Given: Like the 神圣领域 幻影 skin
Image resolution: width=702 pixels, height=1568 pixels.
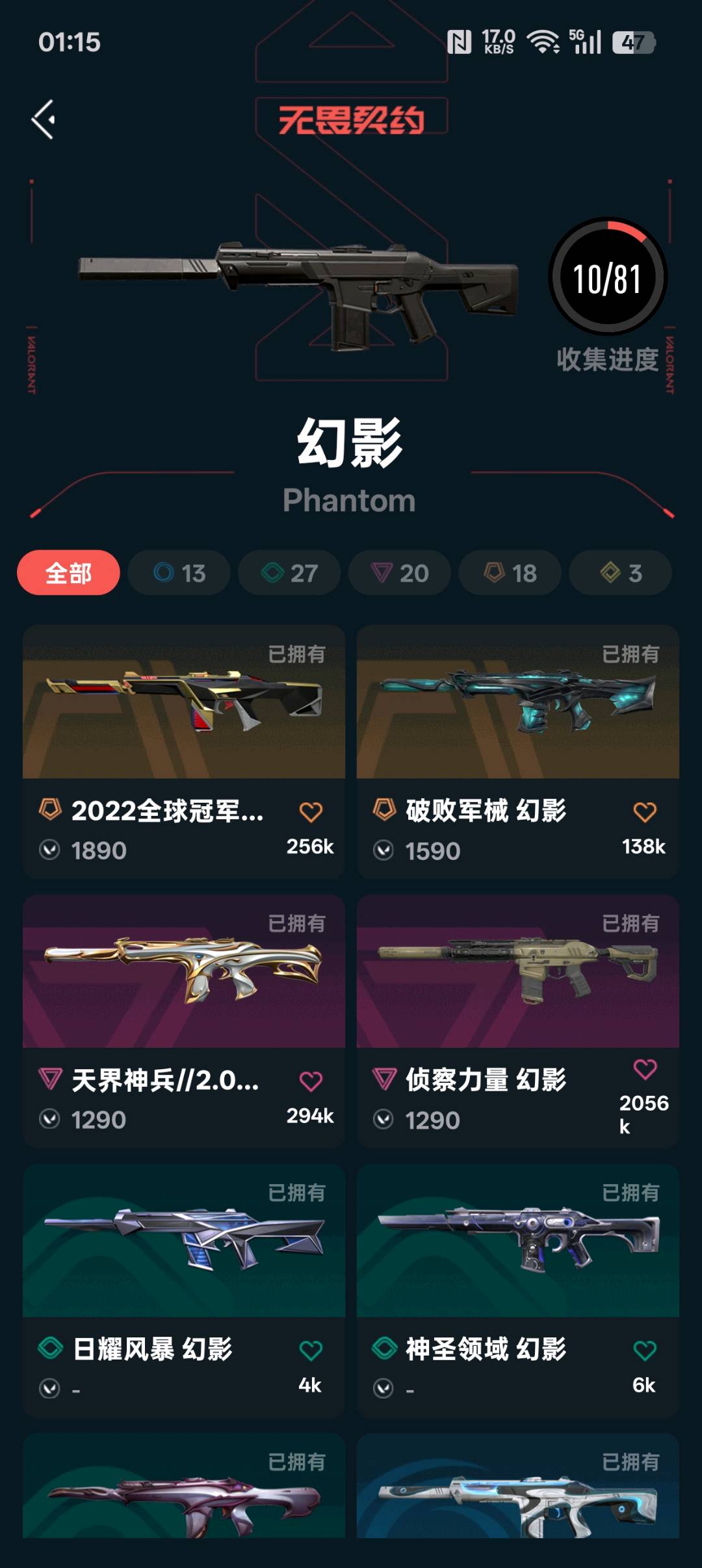Looking at the screenshot, I should pyautogui.click(x=645, y=1351).
